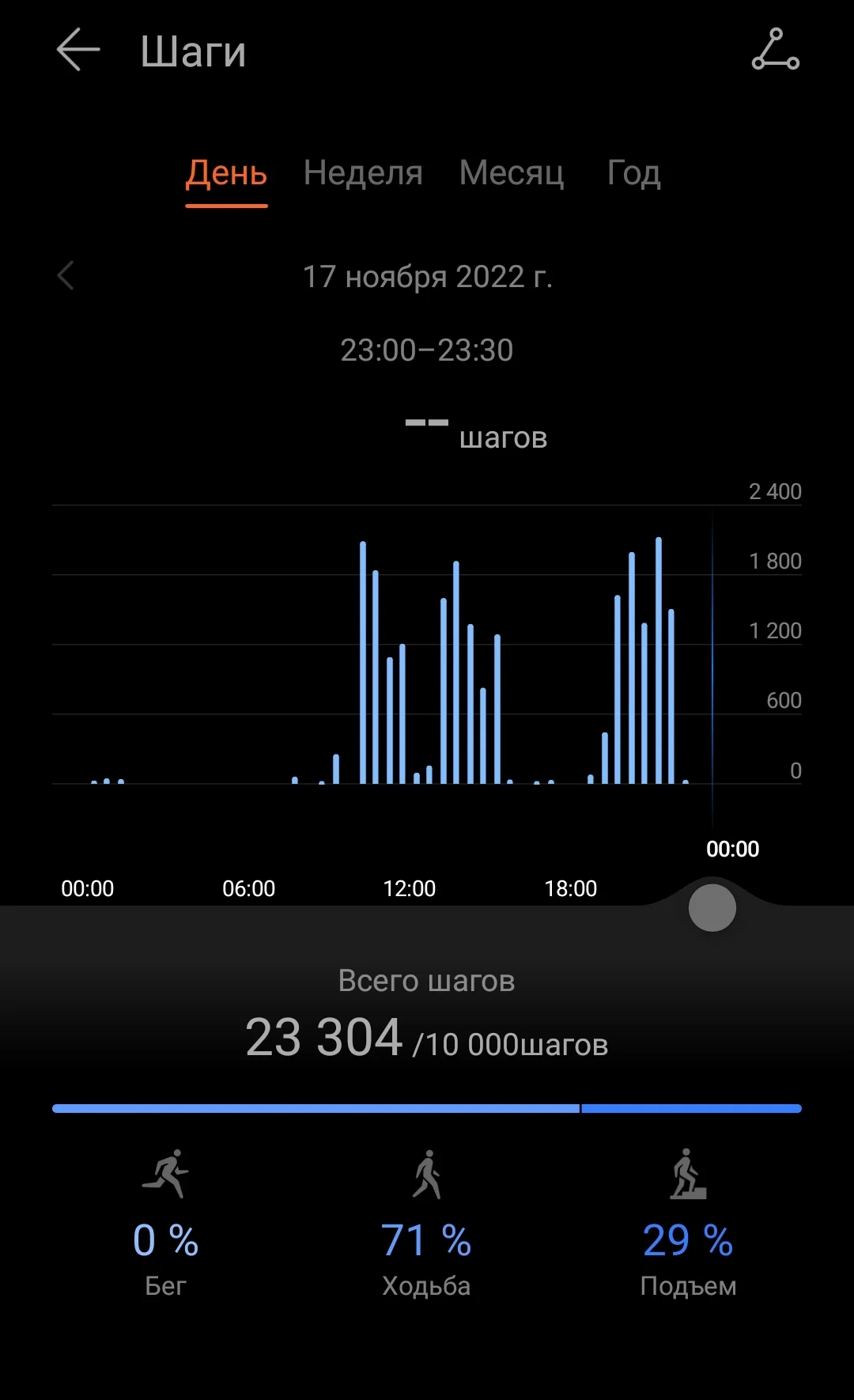Switch to the Месяц tab
Image resolution: width=854 pixels, height=1400 pixels.
coord(512,173)
